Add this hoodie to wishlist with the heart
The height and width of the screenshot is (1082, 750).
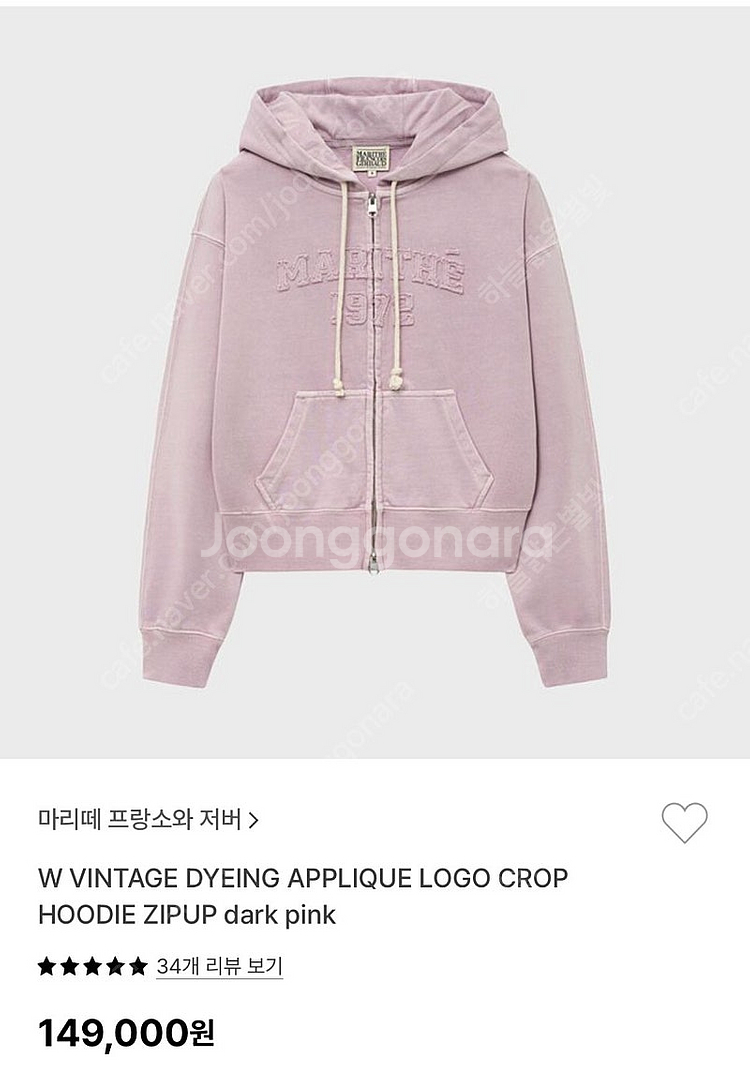click(x=685, y=823)
